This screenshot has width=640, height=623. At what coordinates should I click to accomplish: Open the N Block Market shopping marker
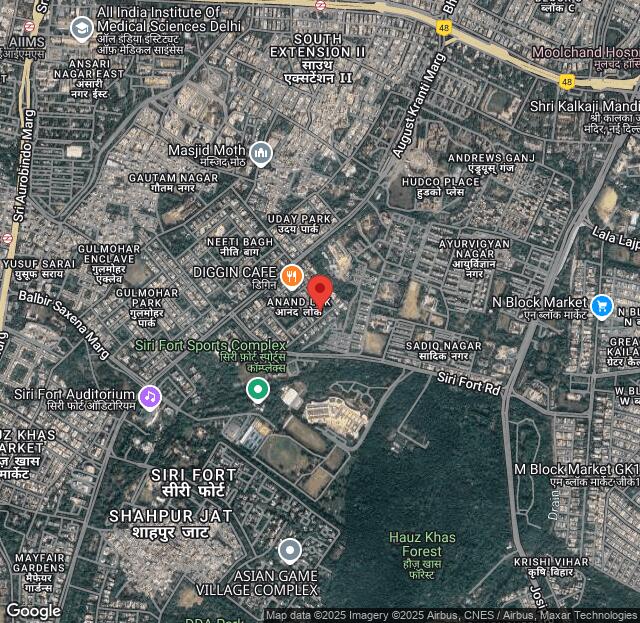click(602, 305)
